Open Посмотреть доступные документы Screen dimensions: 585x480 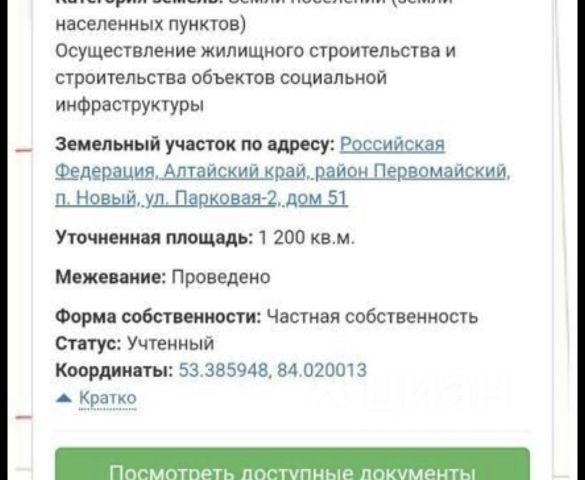point(292,465)
